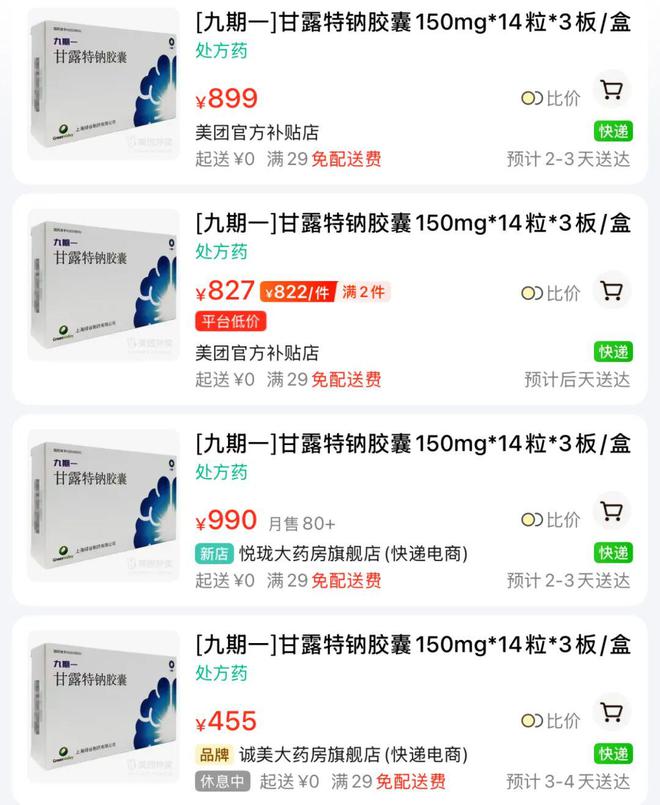Add the ¥455 item to cart
The image size is (660, 805).
(x=612, y=713)
